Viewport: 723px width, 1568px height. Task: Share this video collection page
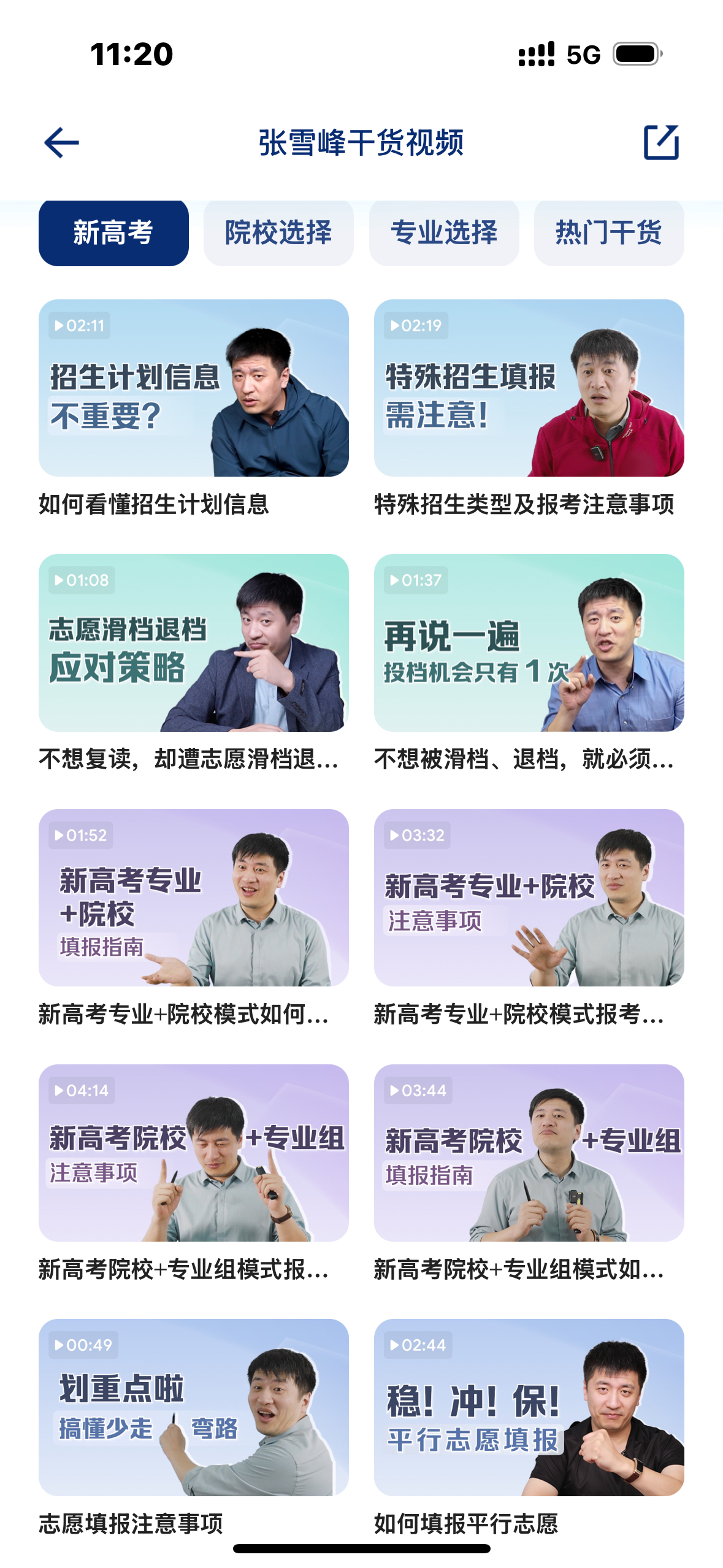coord(660,142)
